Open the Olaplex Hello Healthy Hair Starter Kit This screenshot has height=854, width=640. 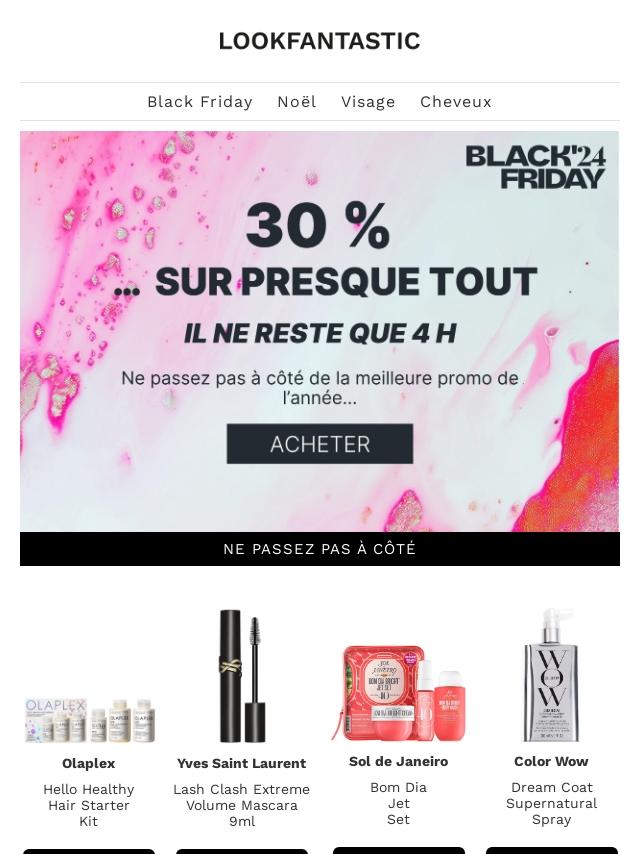(x=89, y=720)
